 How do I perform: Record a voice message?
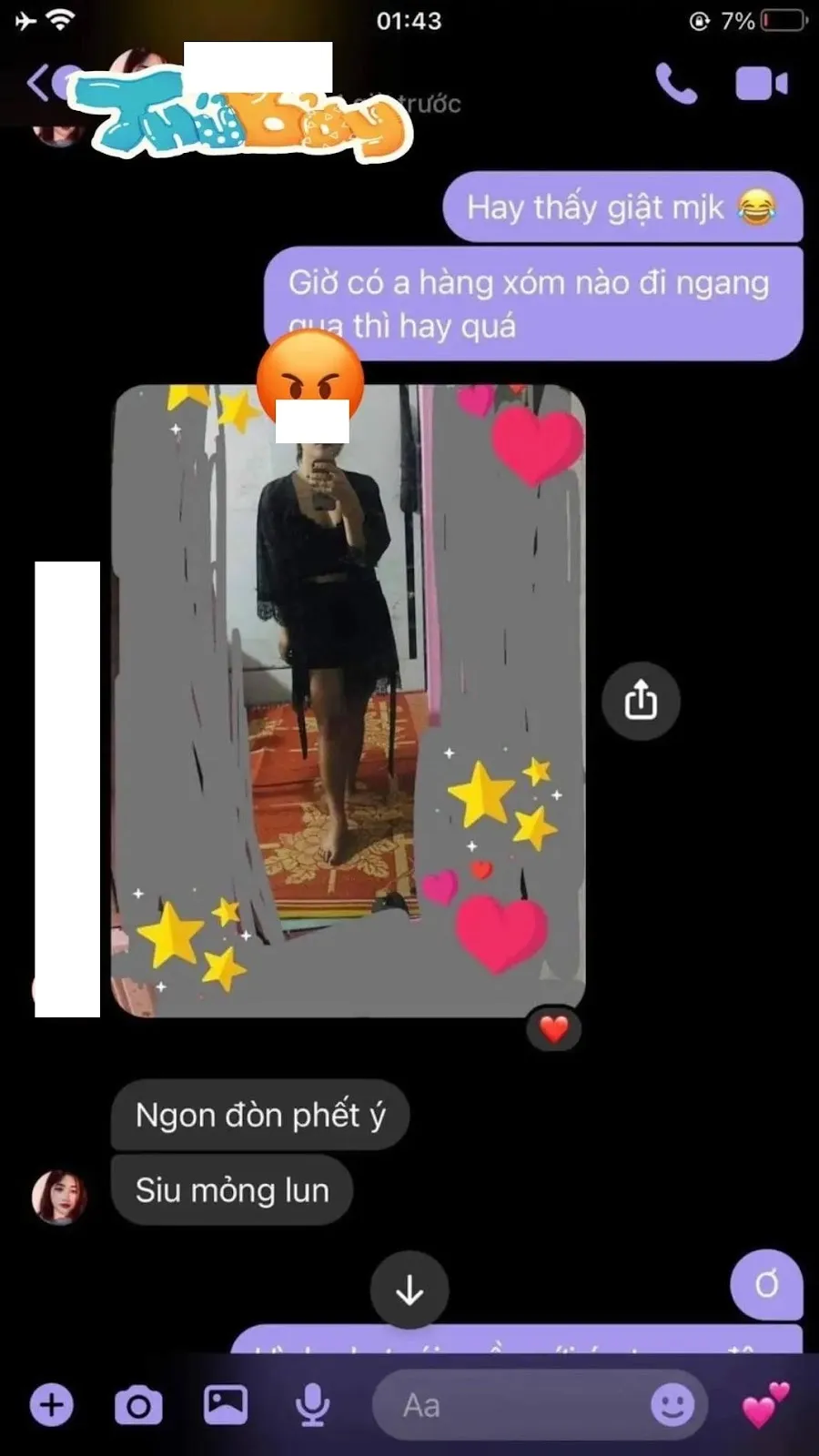point(313,1405)
